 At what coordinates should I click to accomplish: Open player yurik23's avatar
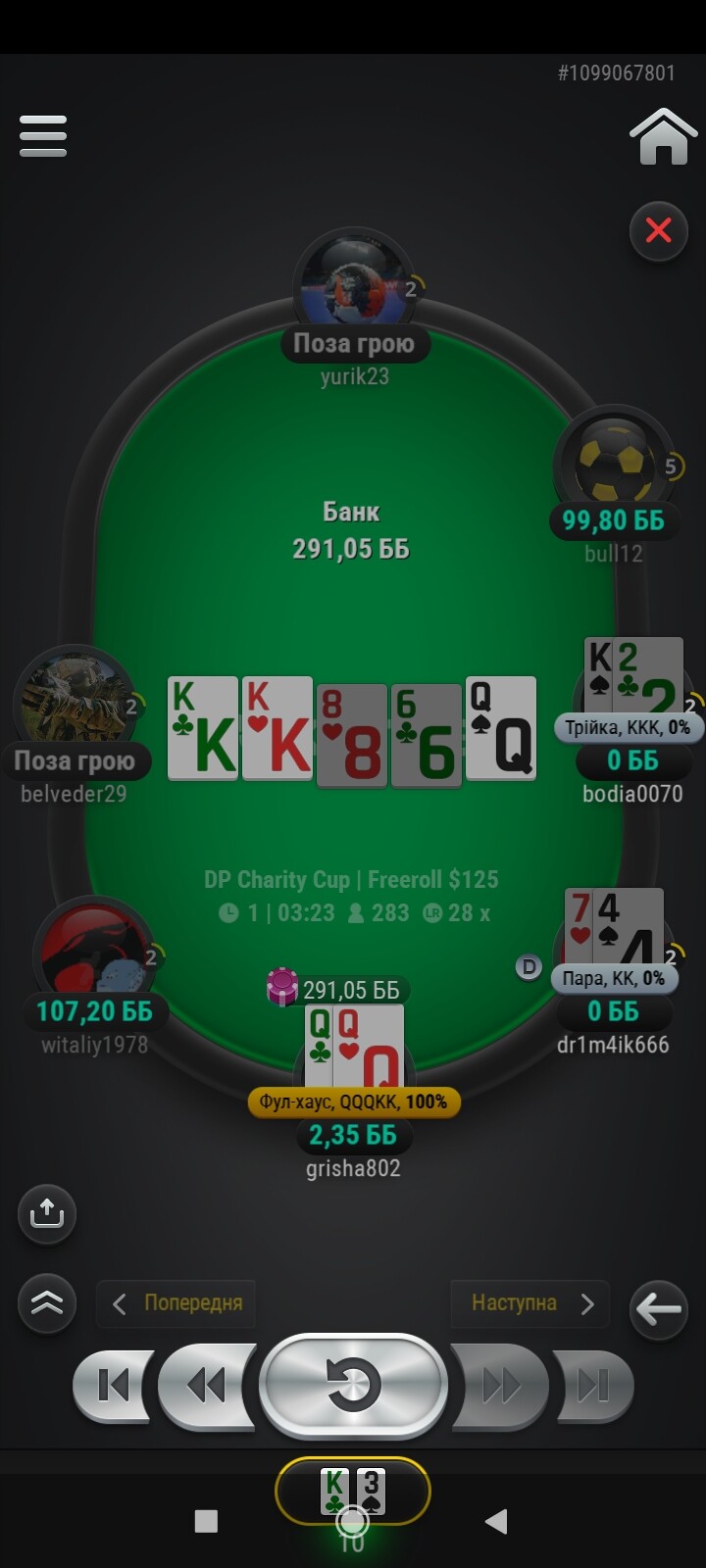pyautogui.click(x=354, y=283)
